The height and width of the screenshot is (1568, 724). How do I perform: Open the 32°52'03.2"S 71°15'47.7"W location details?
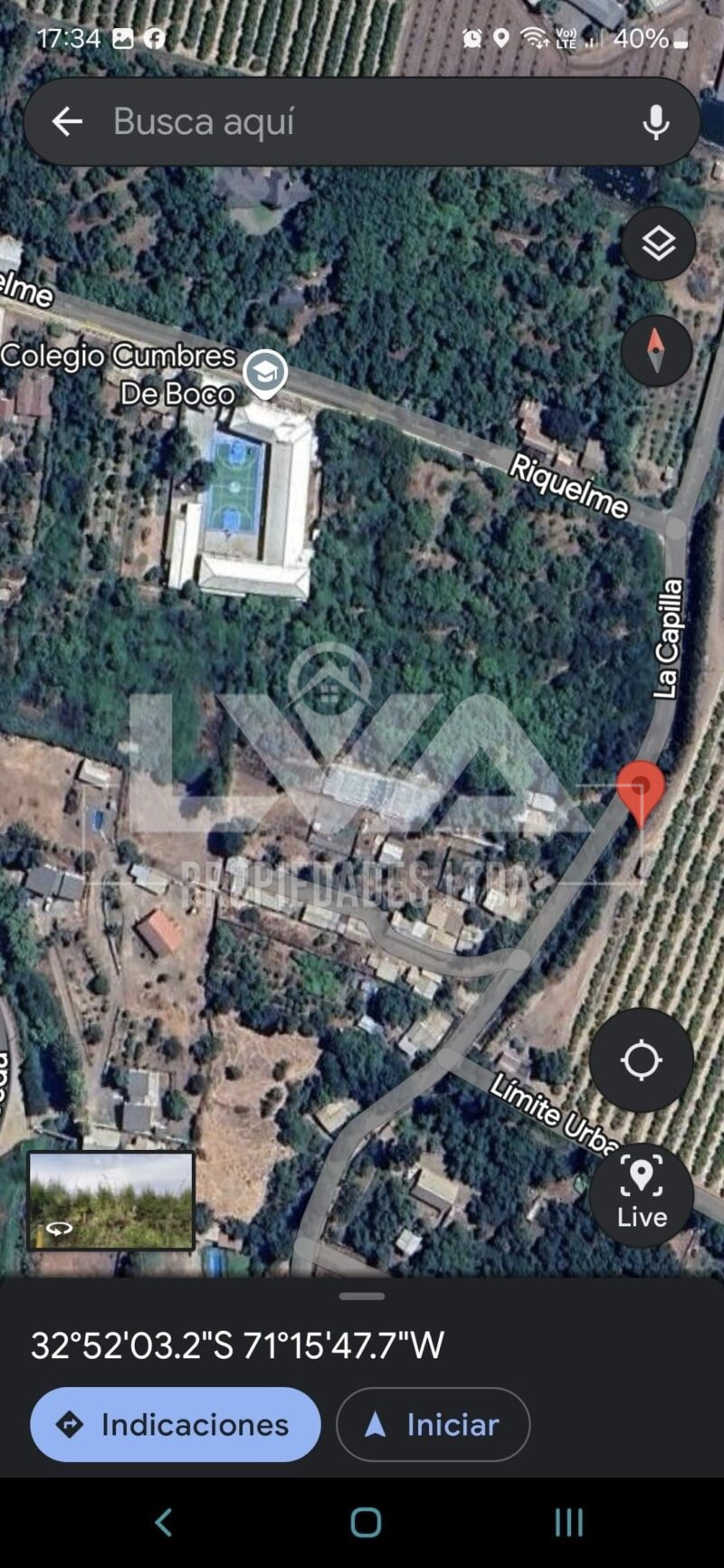[x=237, y=1345]
